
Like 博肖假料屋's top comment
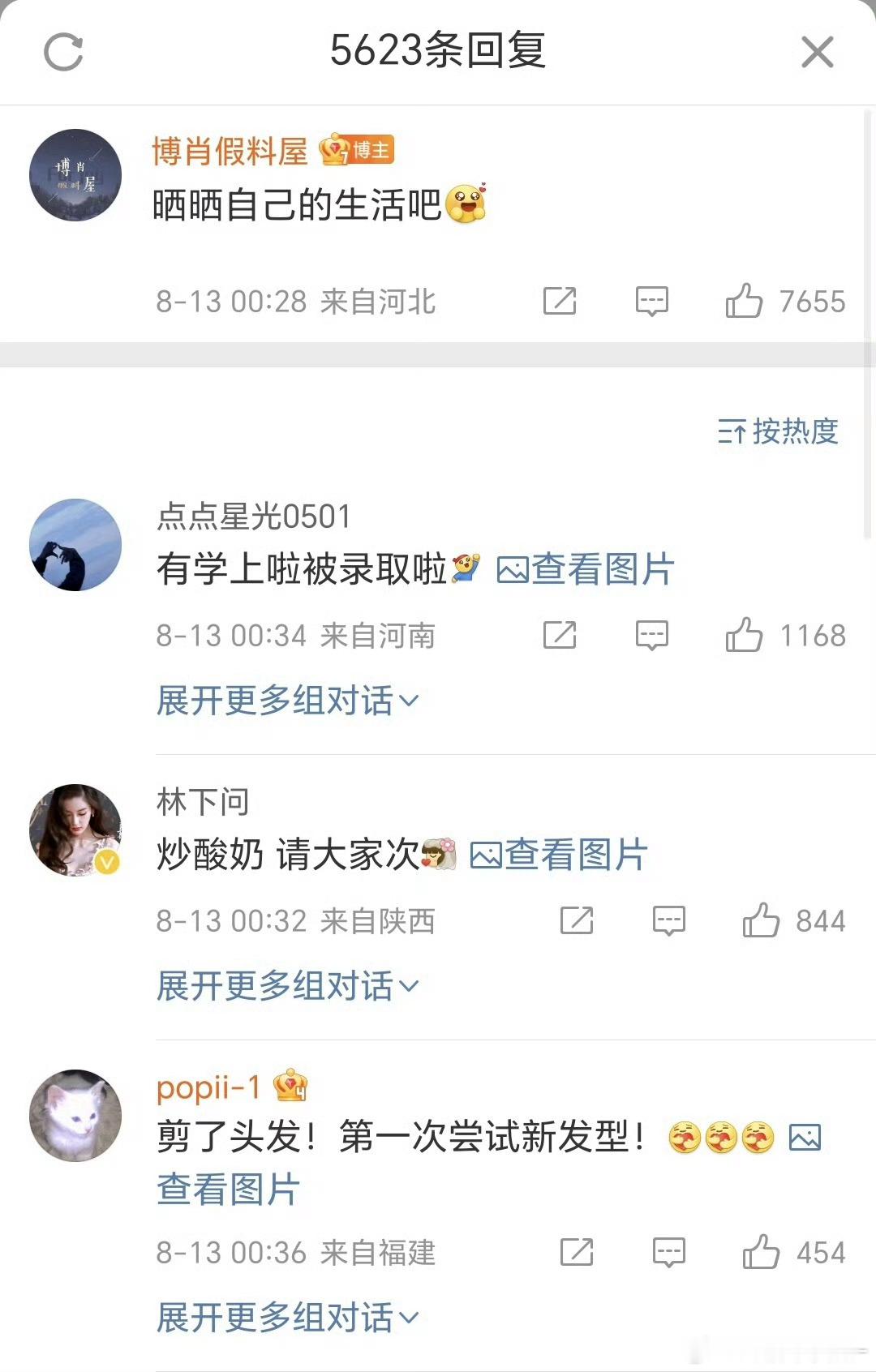(743, 301)
